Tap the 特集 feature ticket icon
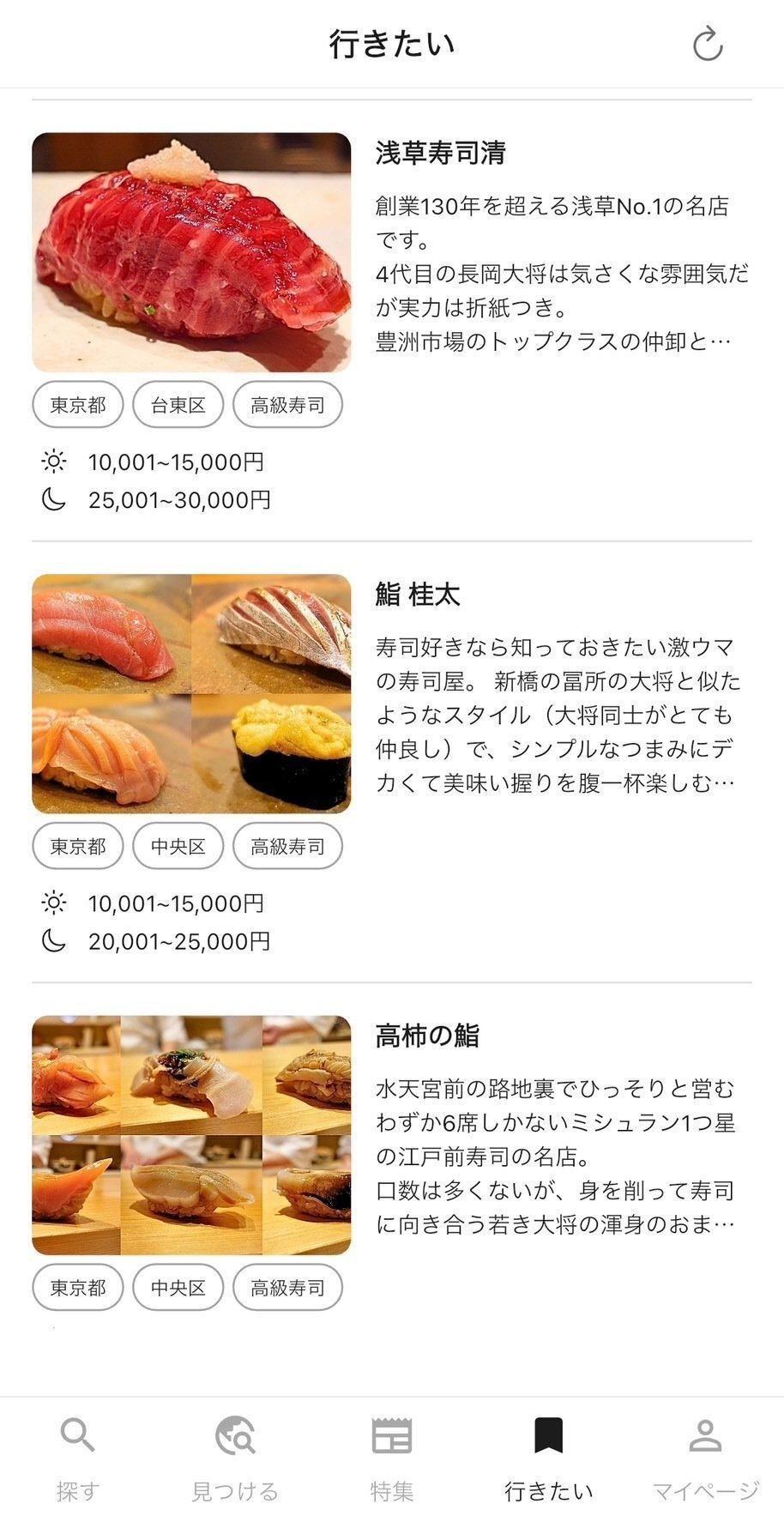 392,1435
